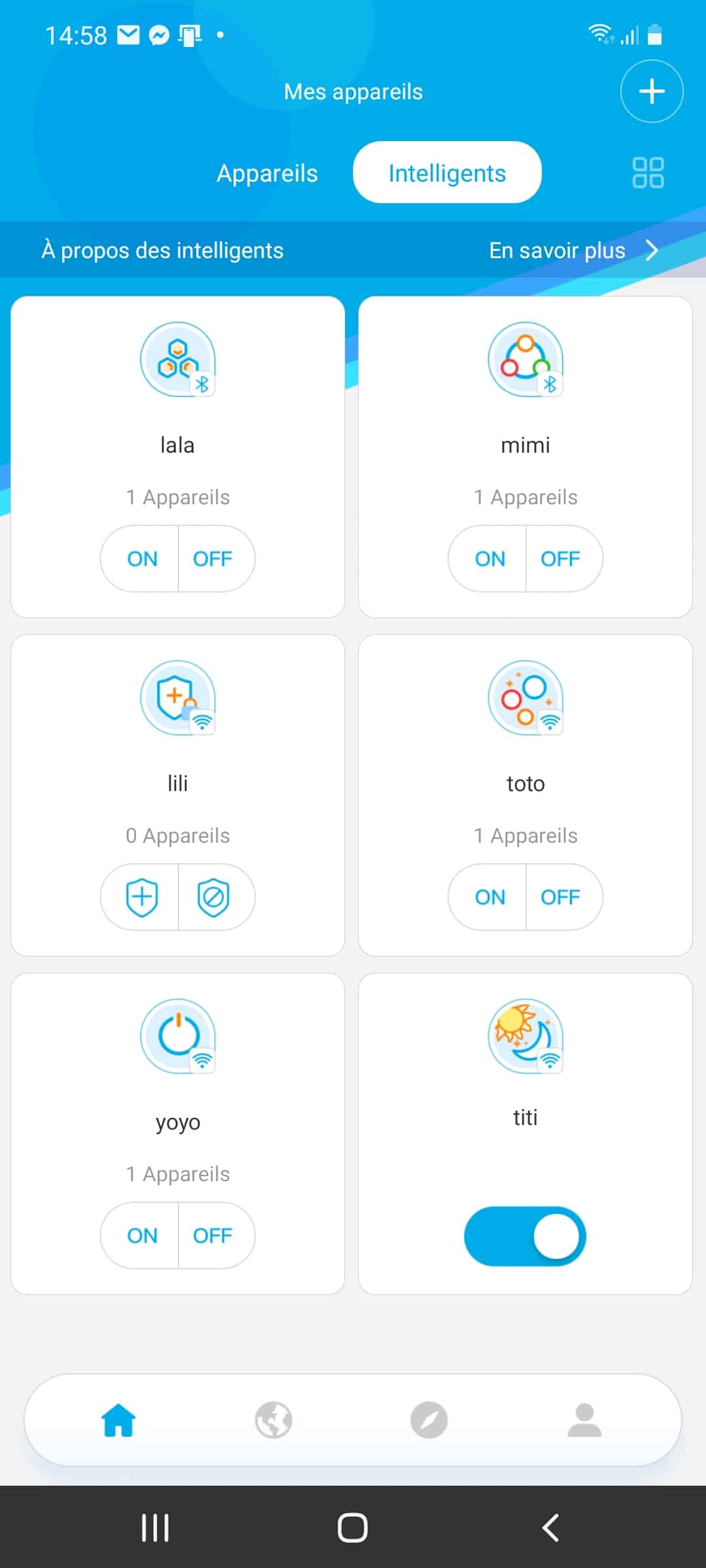Turn OFF the mimi group
The width and height of the screenshot is (706, 1568).
click(x=561, y=559)
